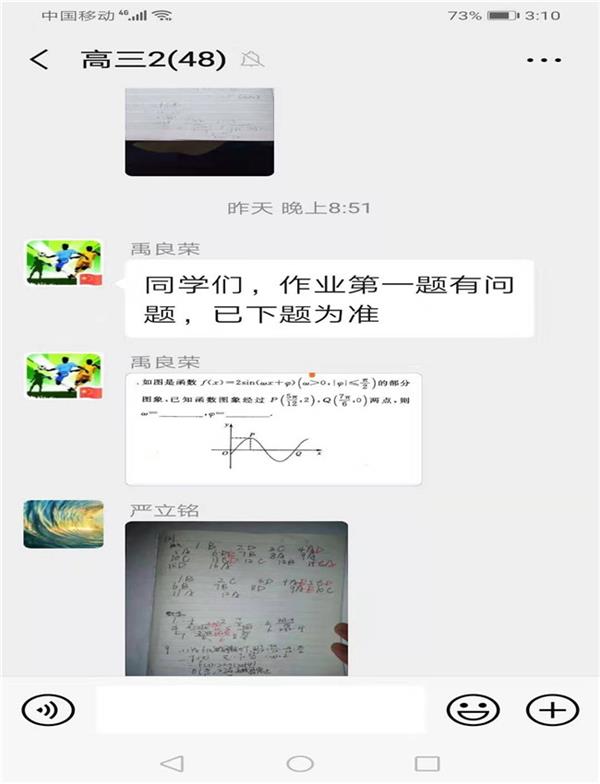This screenshot has width=600, height=784.
Task: Tap the system home button
Action: tap(300, 763)
